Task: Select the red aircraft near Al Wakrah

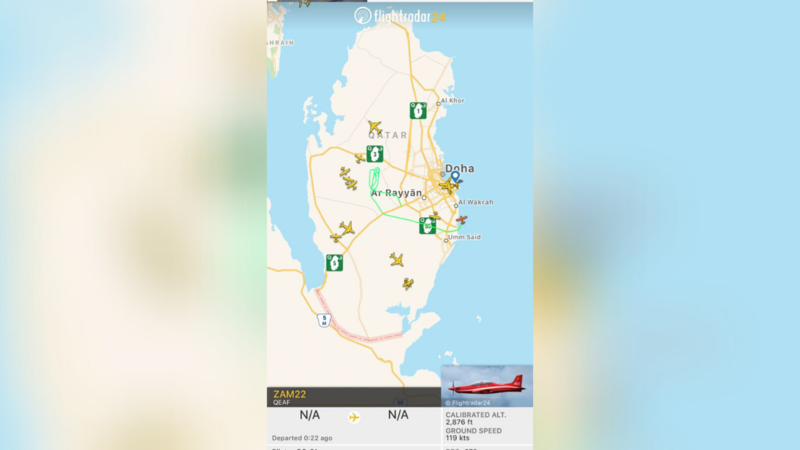Action: 461,220
